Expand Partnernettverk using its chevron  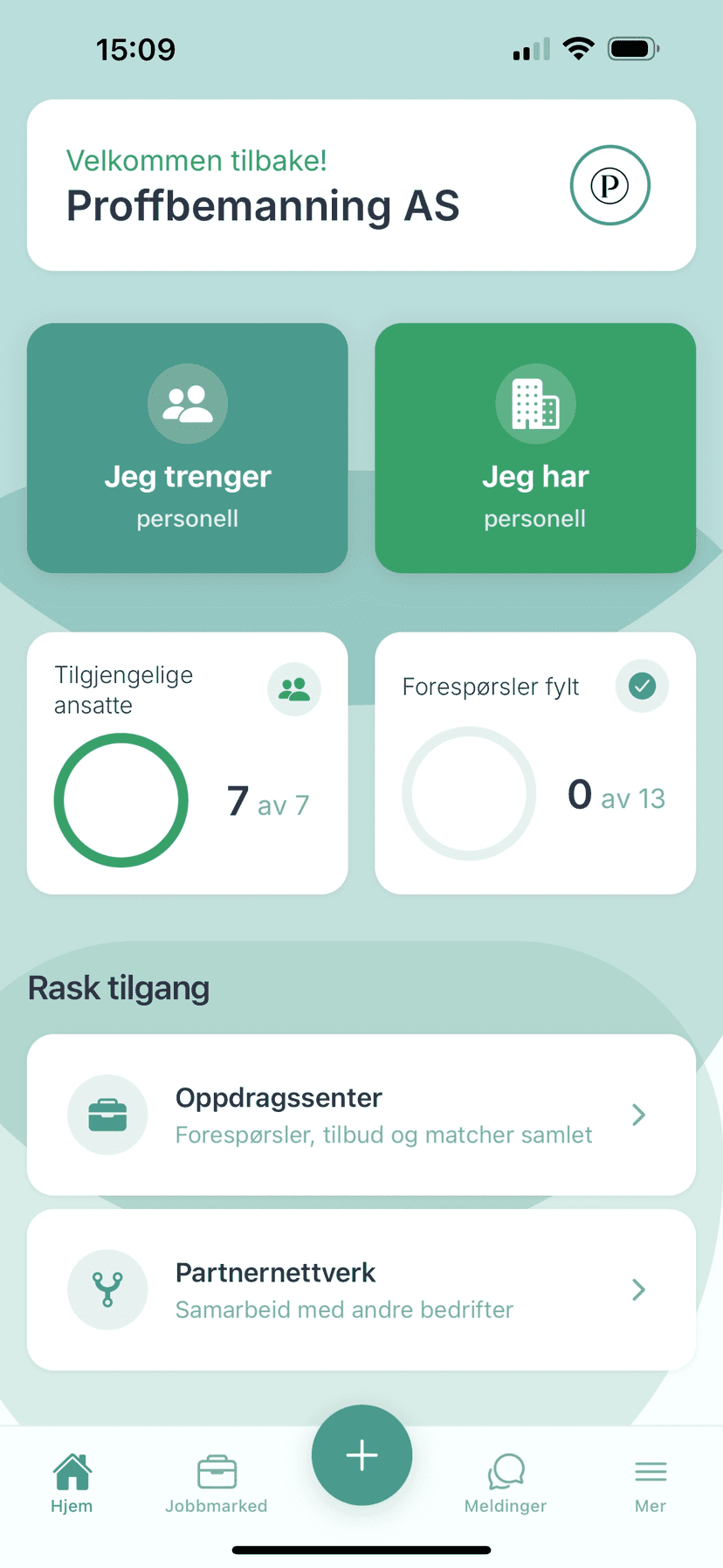(638, 1289)
